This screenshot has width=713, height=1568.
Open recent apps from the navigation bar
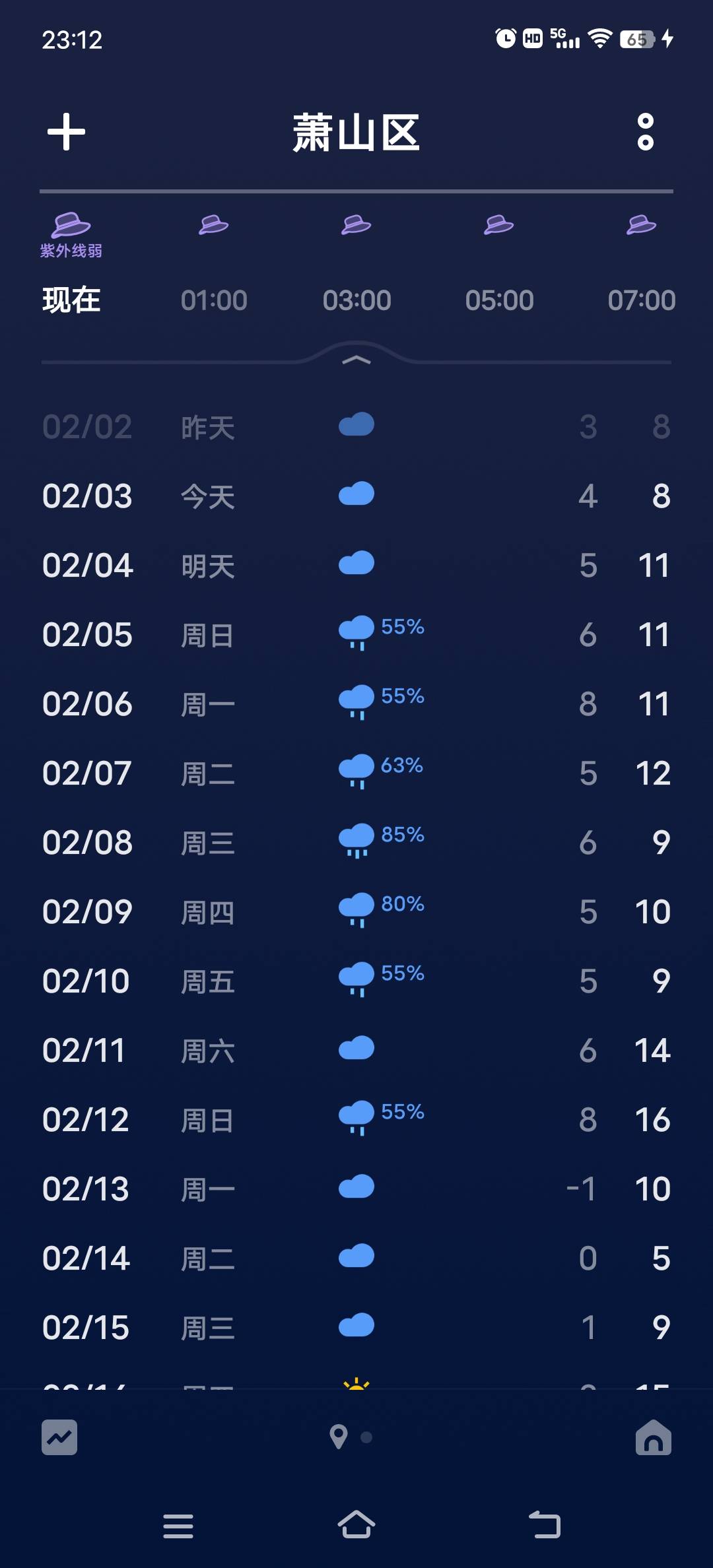coord(178,1525)
